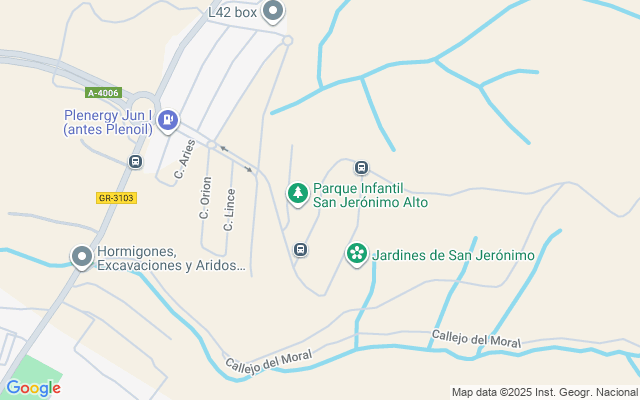Open the Parque Infantil San Jerónimo Alto marker
Screen dimensions: 640x400
pyautogui.click(x=297, y=193)
